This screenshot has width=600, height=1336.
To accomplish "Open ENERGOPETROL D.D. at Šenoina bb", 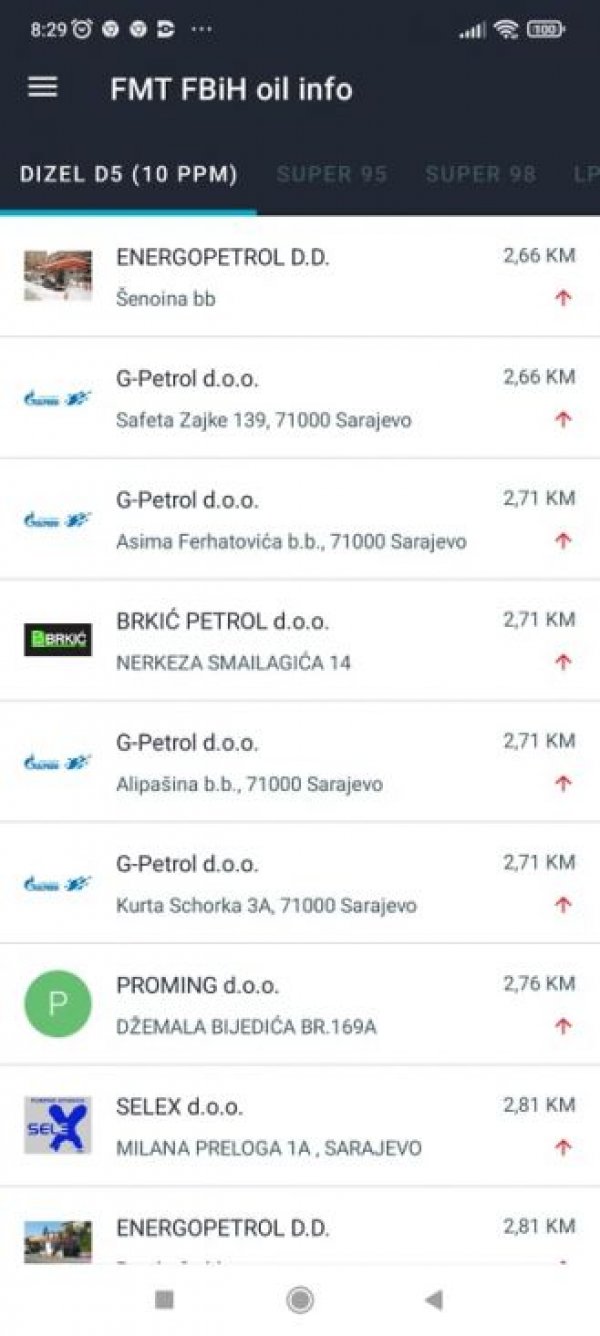I will coord(300,277).
